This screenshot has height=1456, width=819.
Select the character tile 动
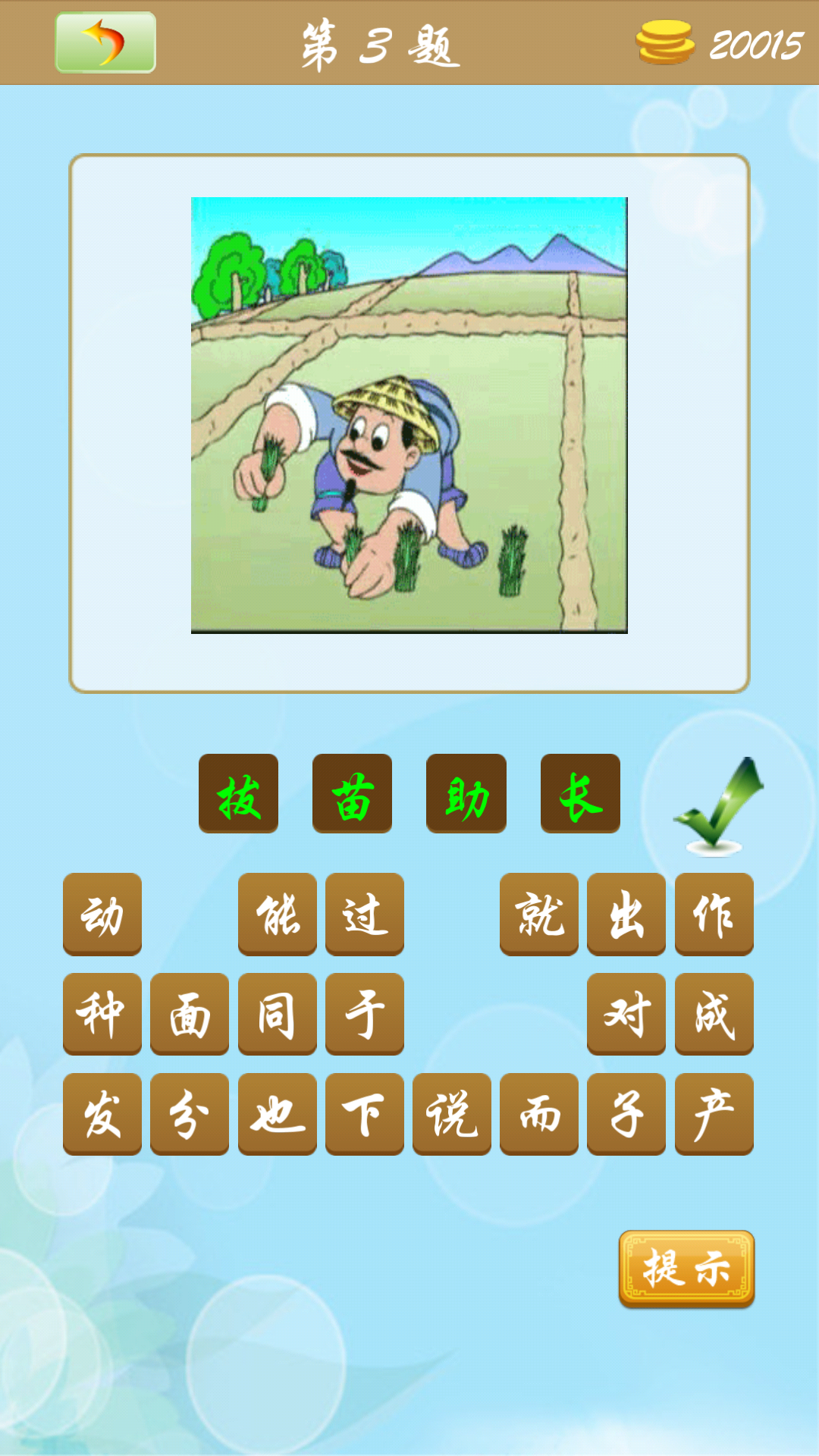tap(102, 914)
